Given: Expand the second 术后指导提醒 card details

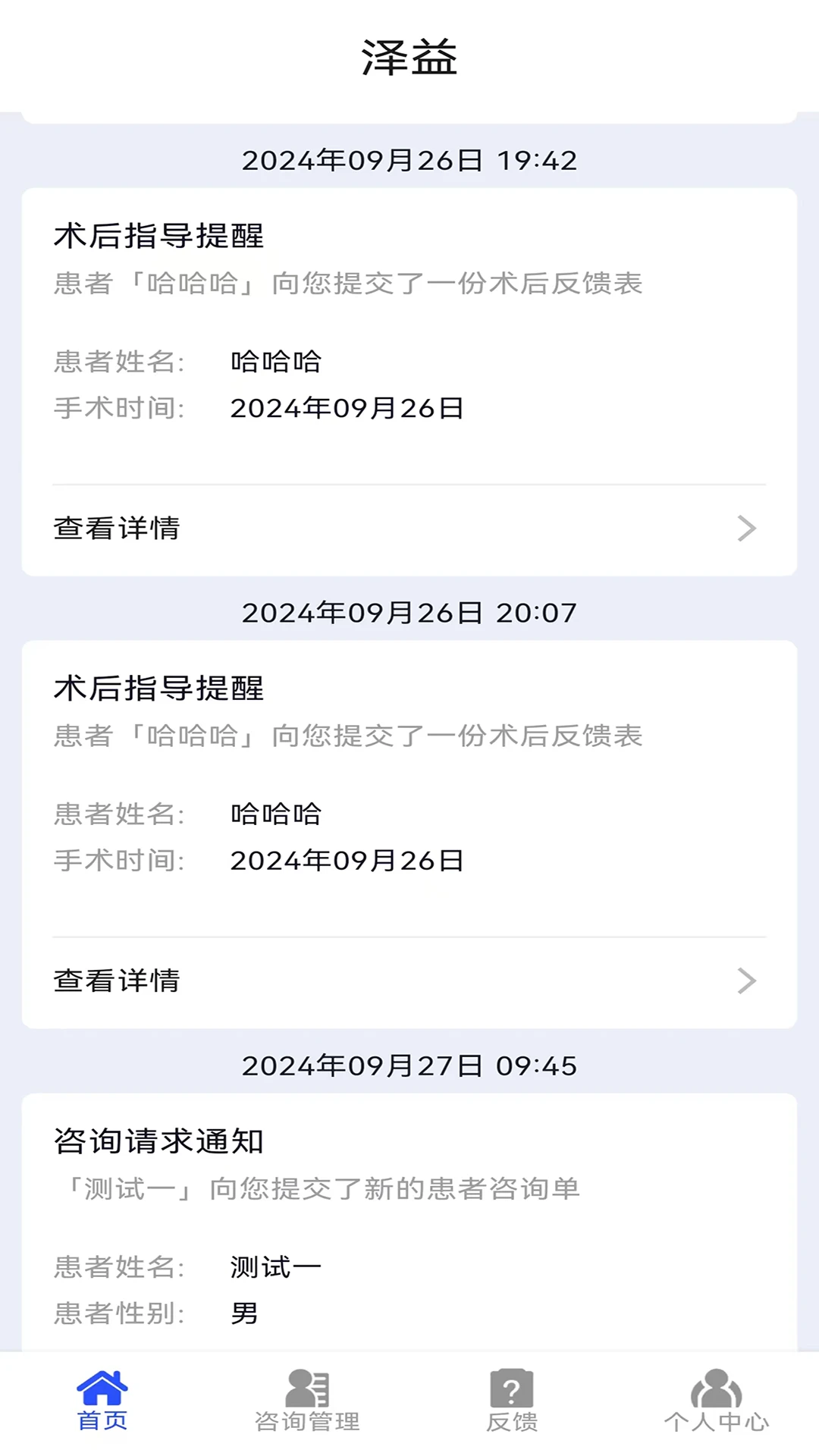Looking at the screenshot, I should (x=747, y=981).
